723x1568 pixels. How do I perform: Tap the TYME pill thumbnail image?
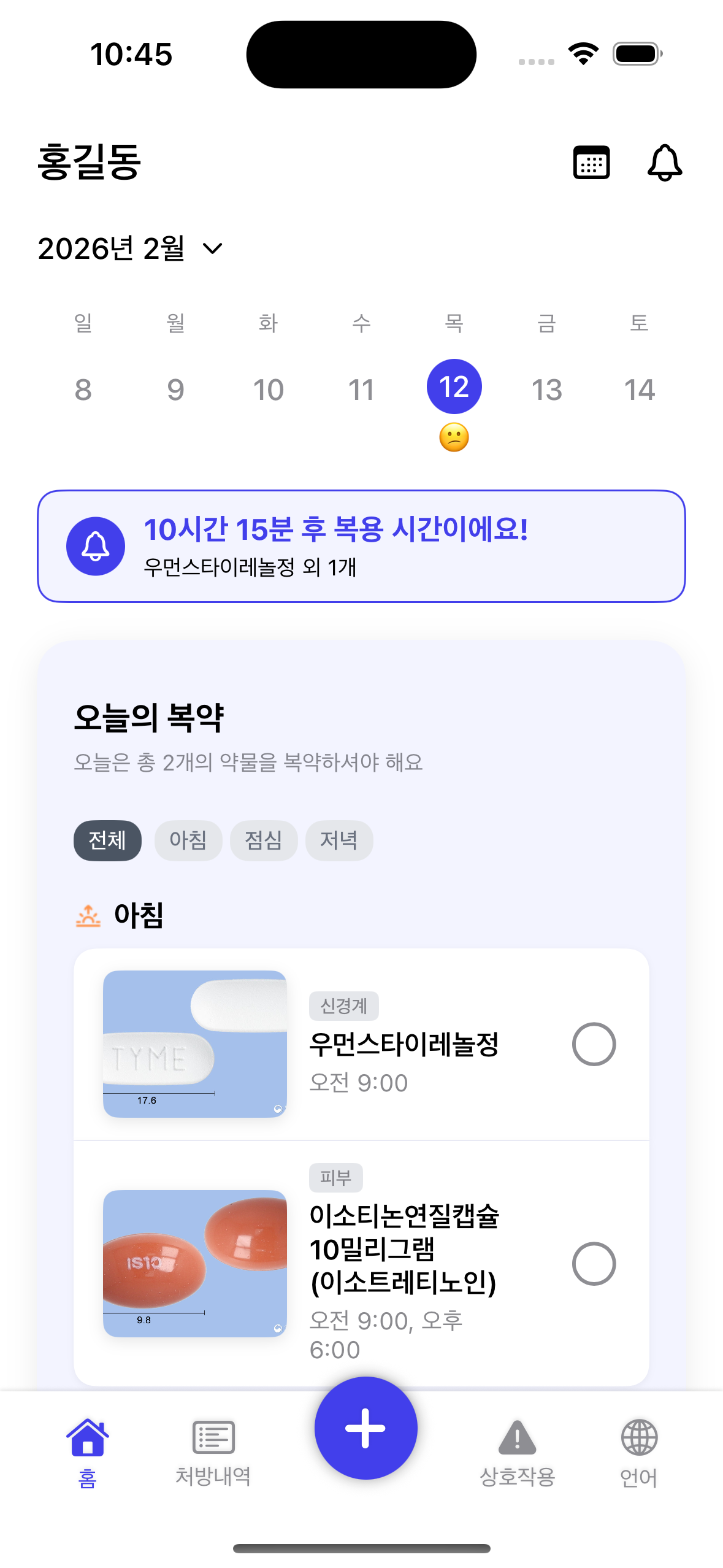[196, 1043]
